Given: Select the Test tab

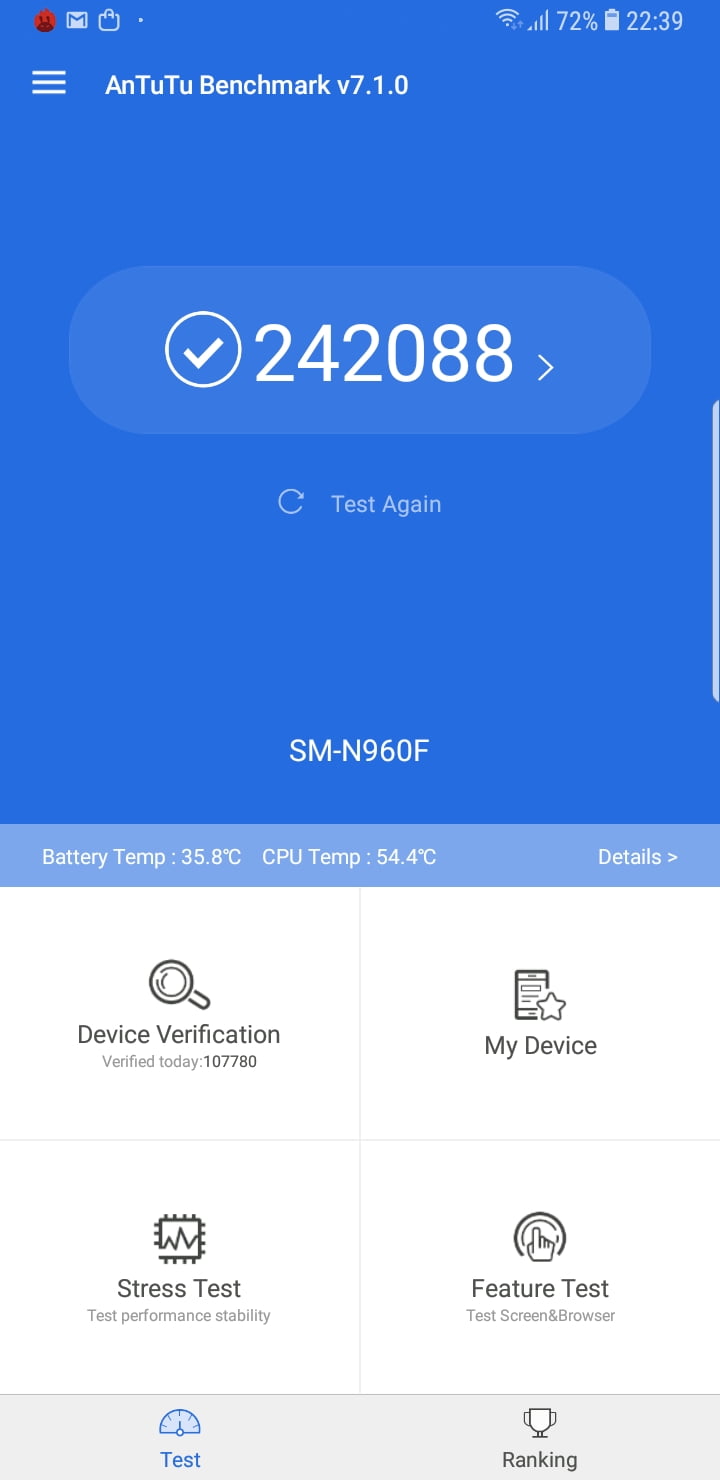Looking at the screenshot, I should (180, 1438).
